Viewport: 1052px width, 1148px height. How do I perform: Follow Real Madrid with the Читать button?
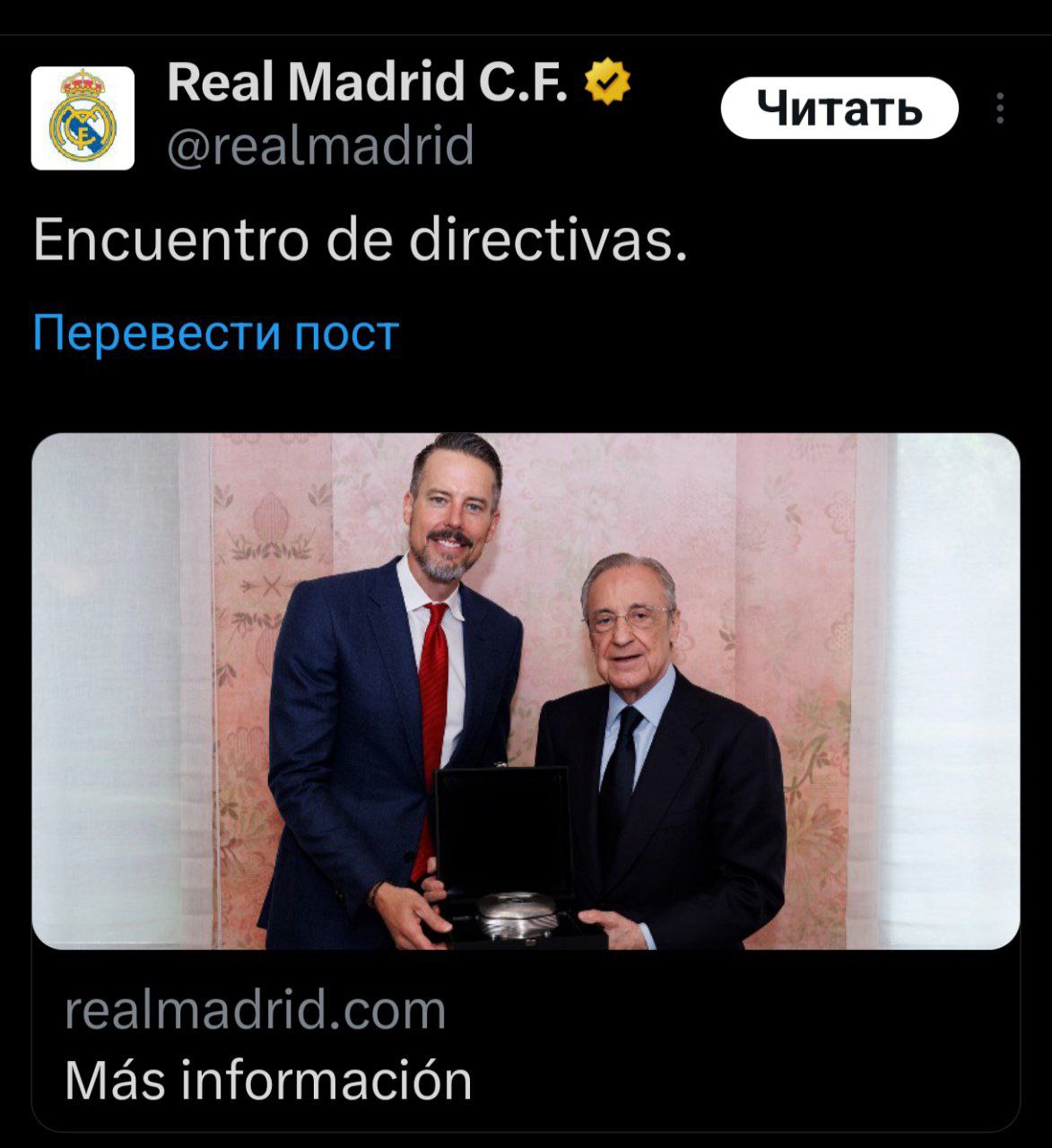pyautogui.click(x=839, y=109)
